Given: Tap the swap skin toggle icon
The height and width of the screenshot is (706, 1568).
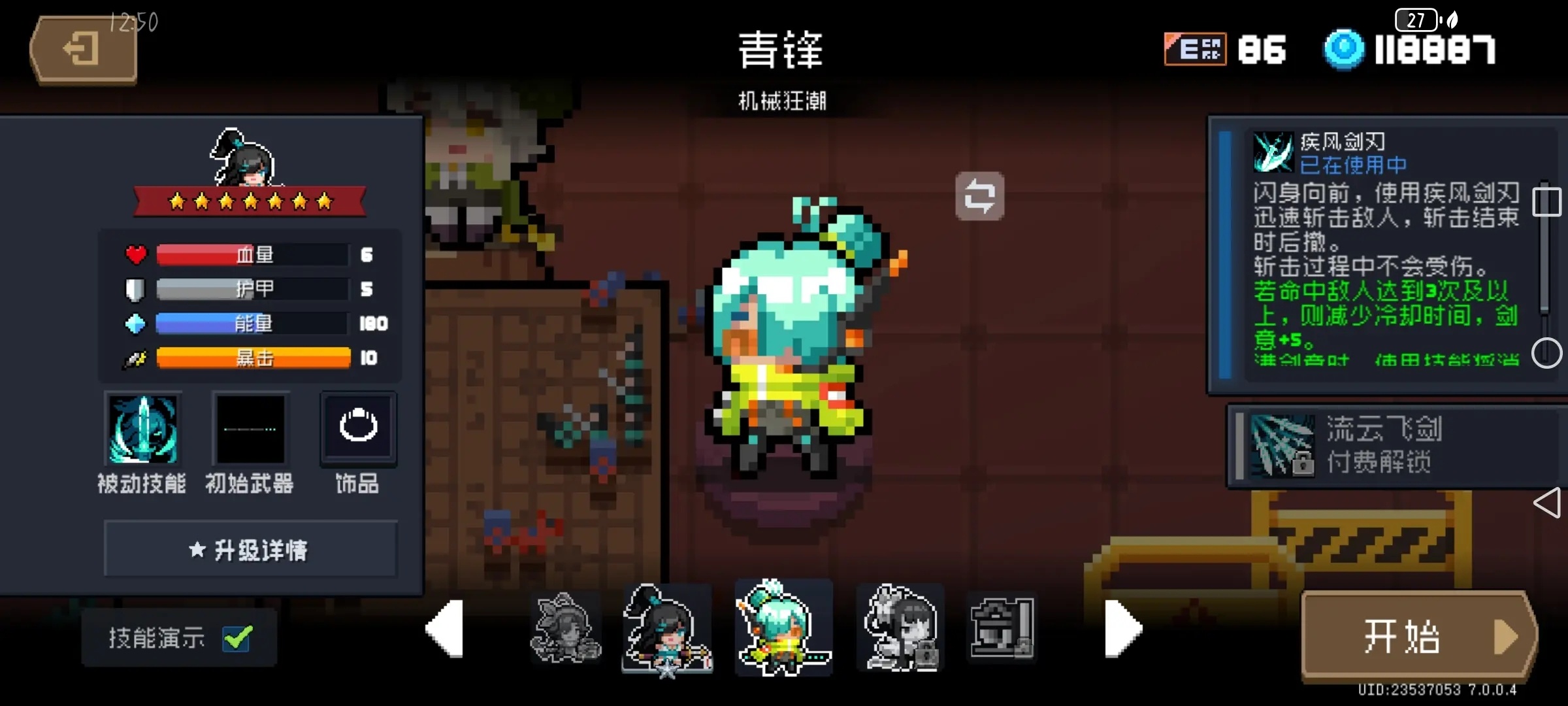Looking at the screenshot, I should (979, 196).
